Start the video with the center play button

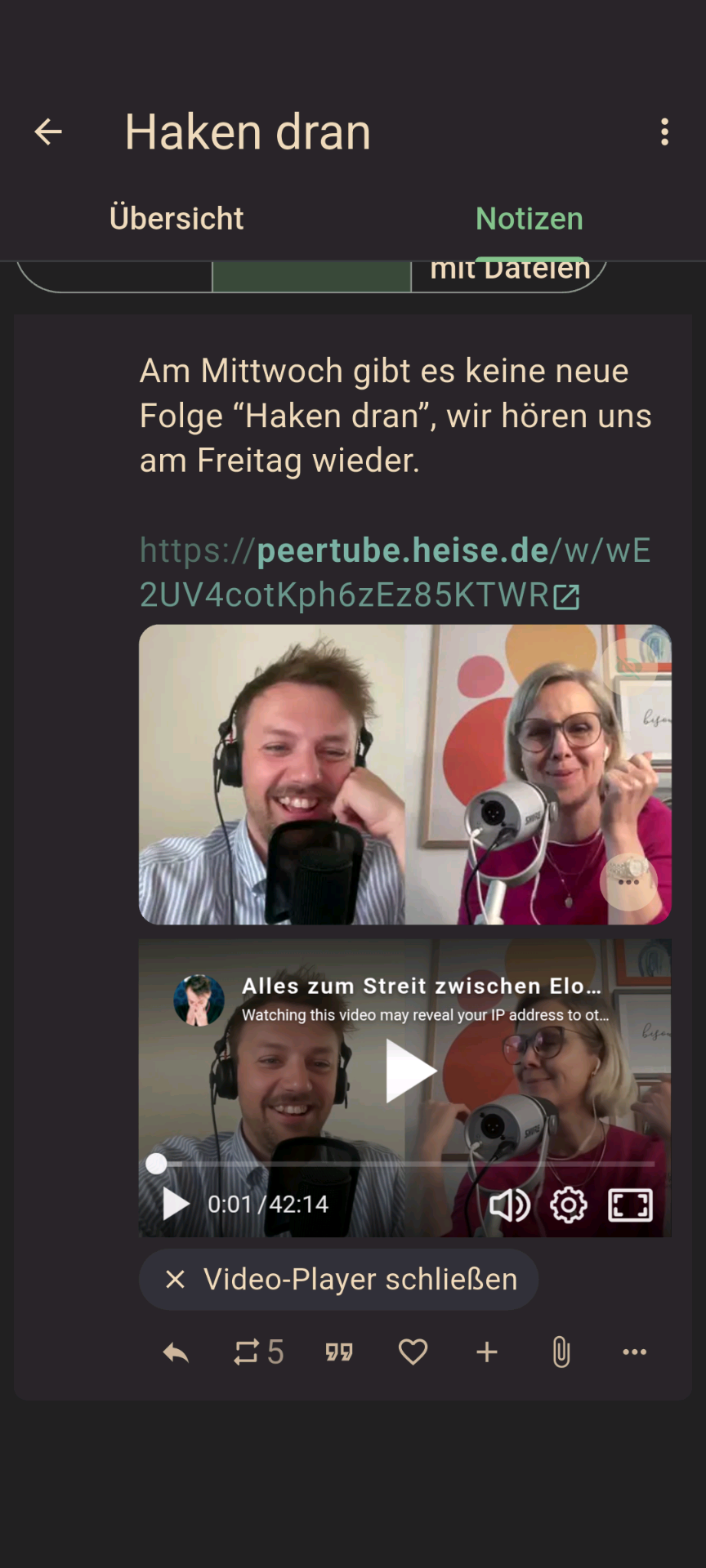(410, 1071)
